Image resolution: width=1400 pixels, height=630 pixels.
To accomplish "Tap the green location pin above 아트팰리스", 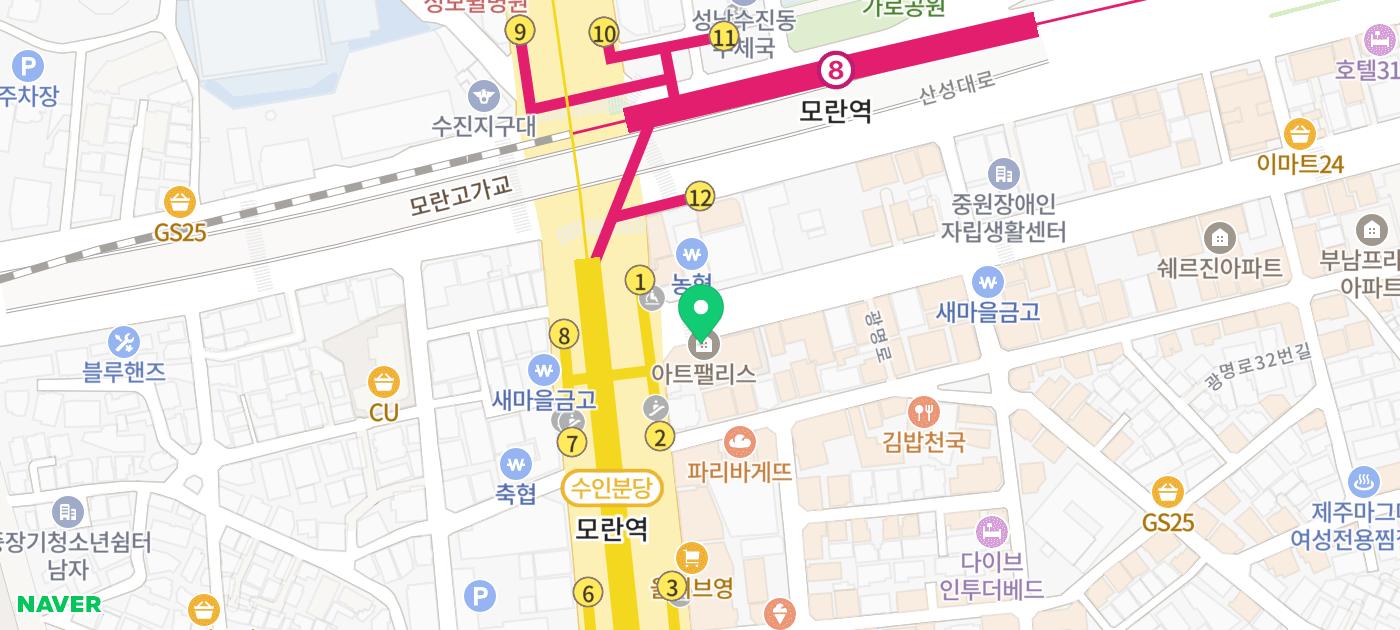I will [702, 309].
